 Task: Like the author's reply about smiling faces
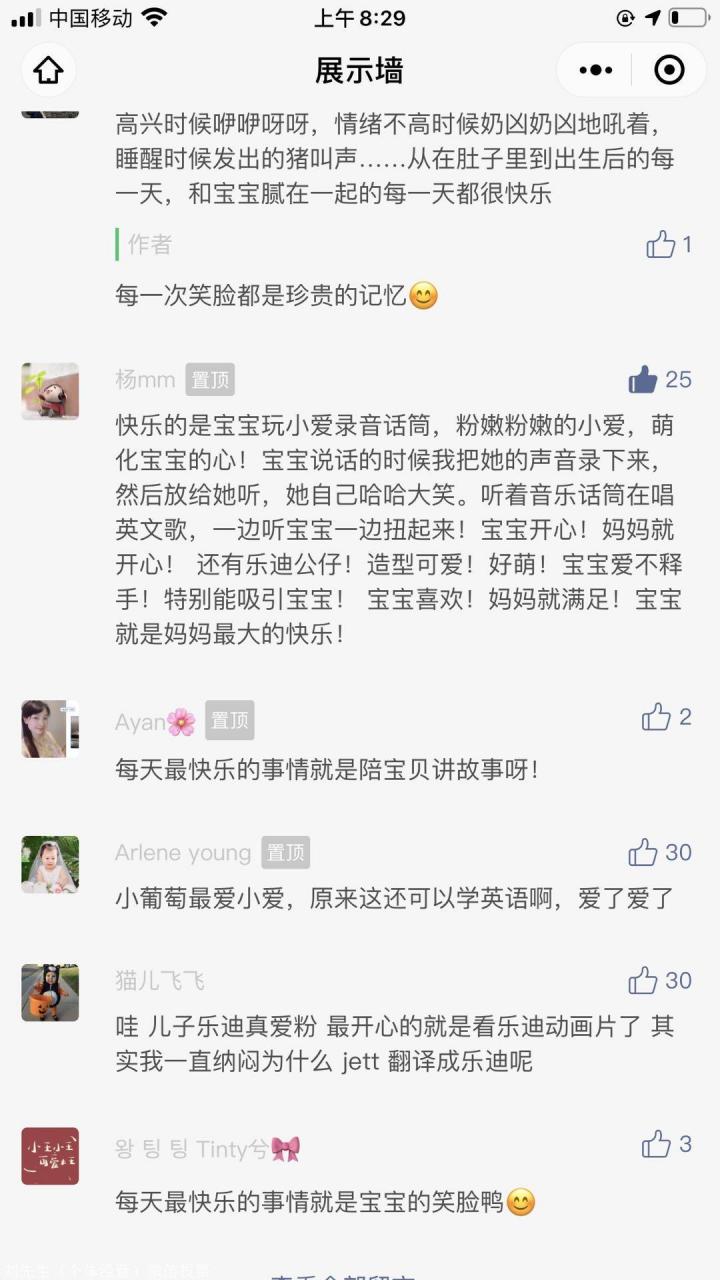tap(661, 245)
